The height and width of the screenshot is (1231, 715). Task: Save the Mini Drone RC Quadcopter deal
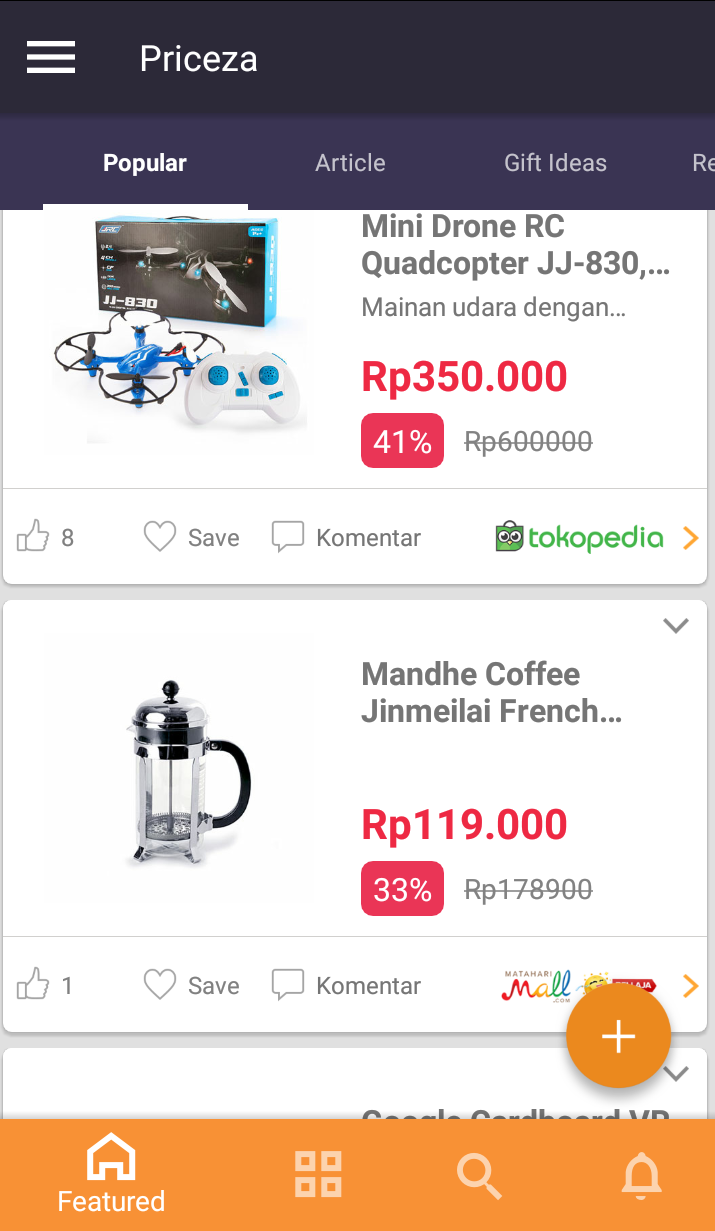[192, 538]
